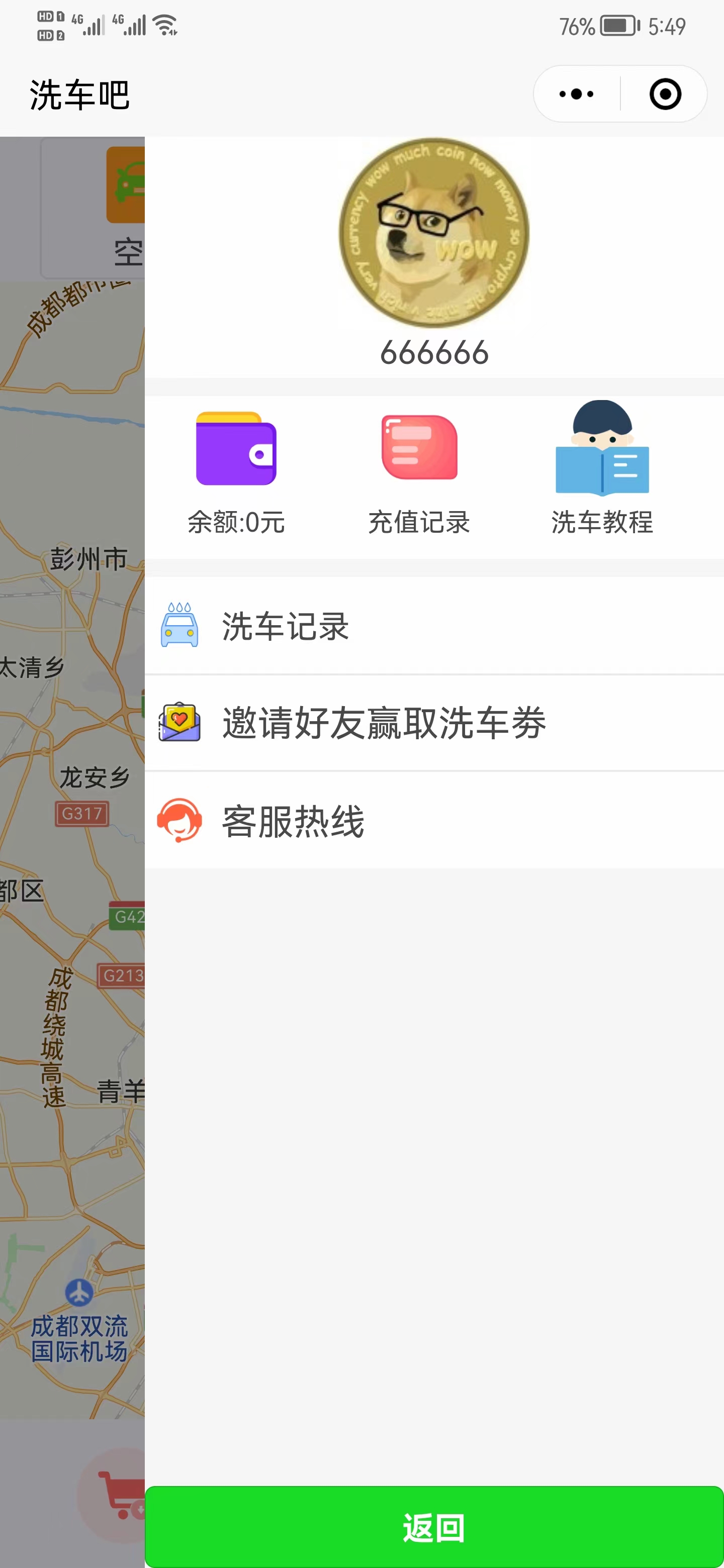Viewport: 724px width, 1568px height.
Task: Open the mini program overflow menu
Action: (x=576, y=94)
